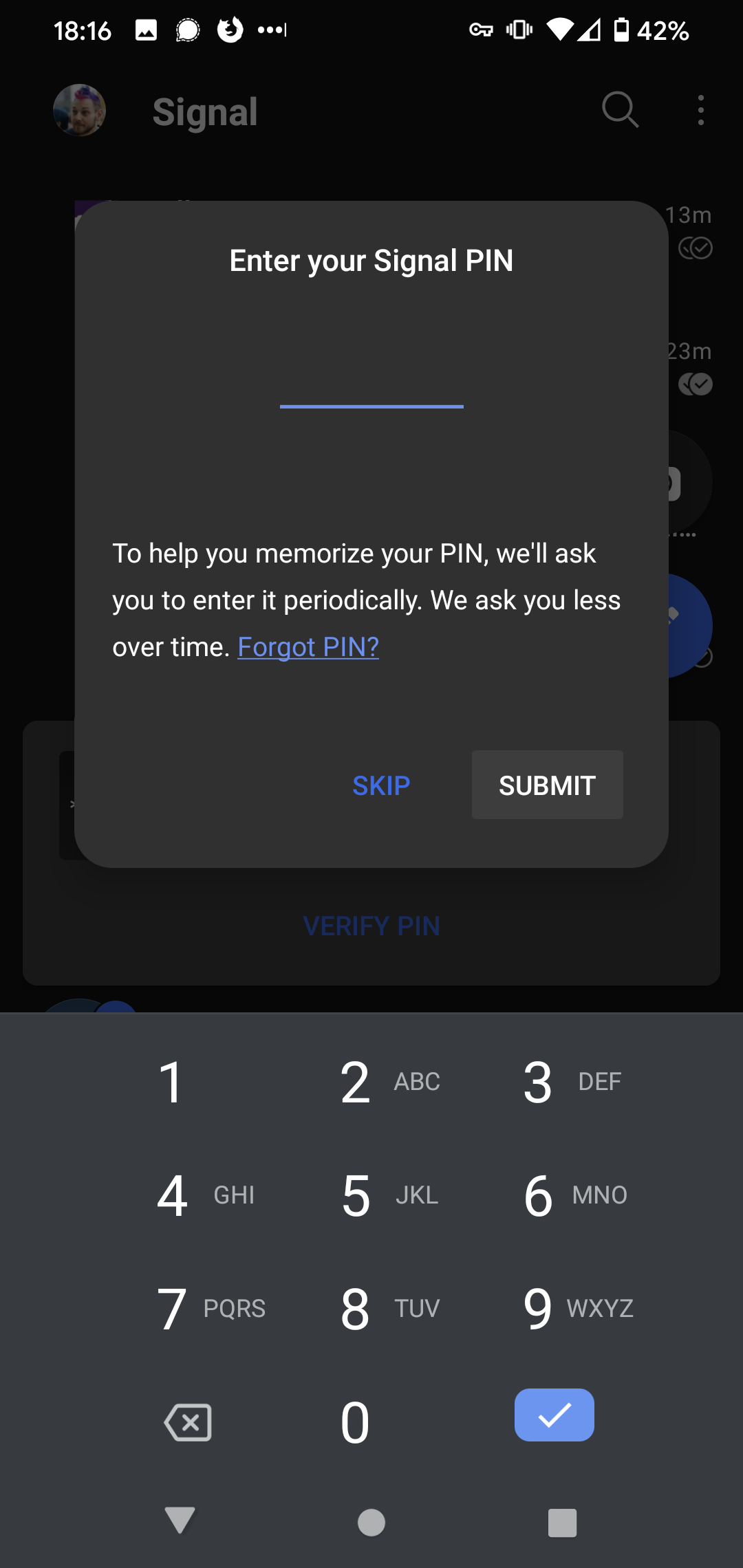Tap SKIP to dismiss the PIN prompt
The image size is (743, 1568).
coord(381,785)
